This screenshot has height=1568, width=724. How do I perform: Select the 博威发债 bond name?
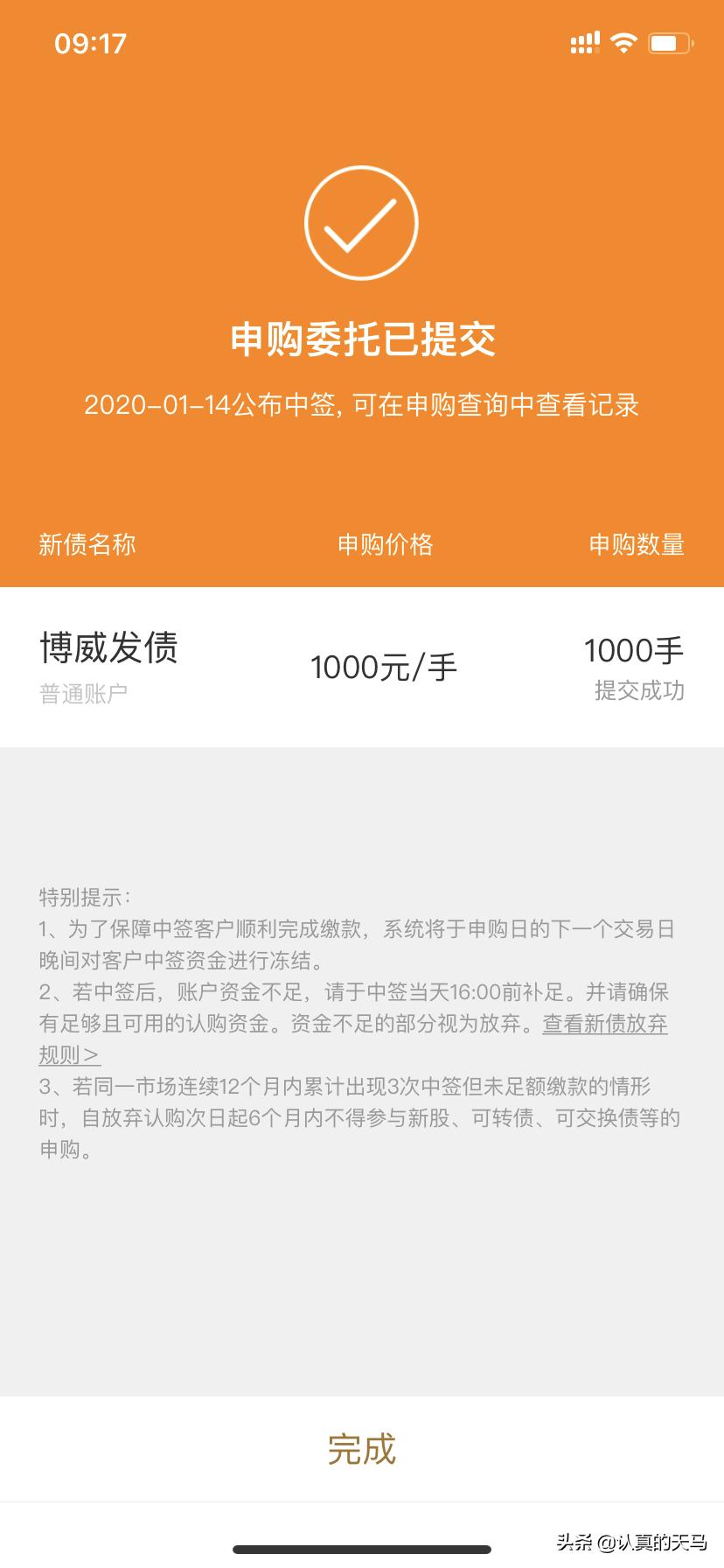coord(108,649)
